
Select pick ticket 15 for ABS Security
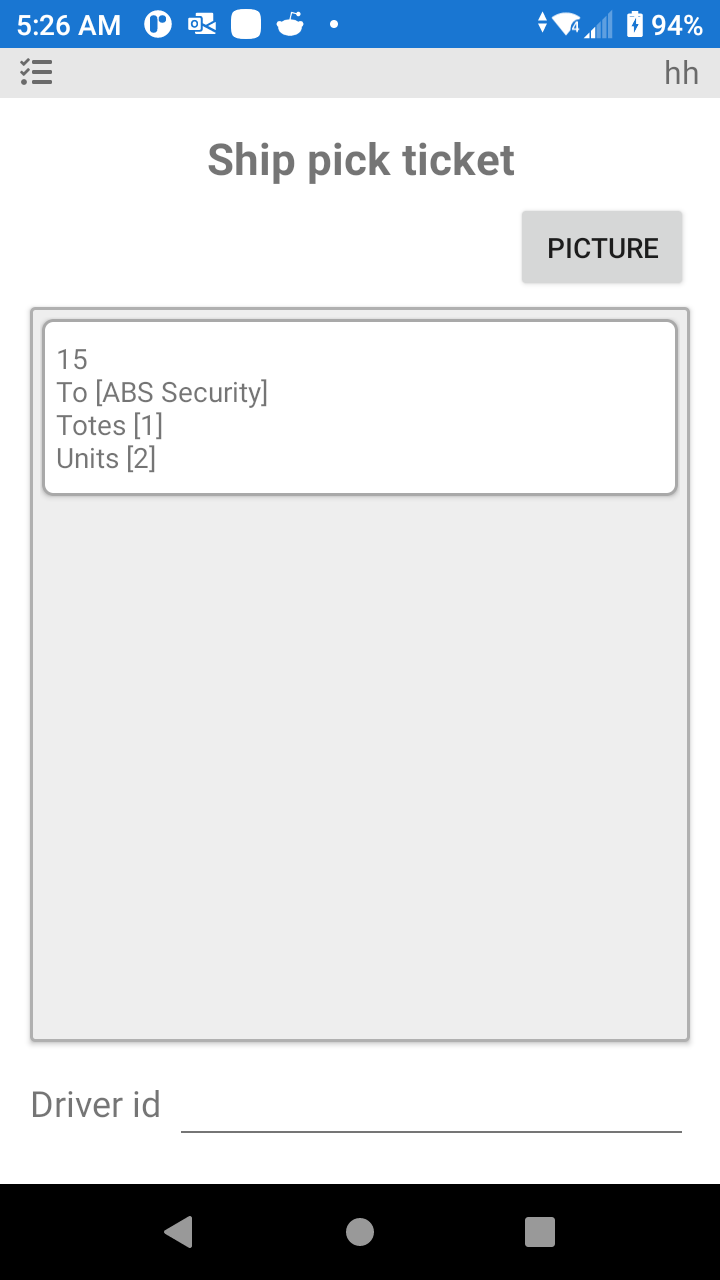[360, 408]
